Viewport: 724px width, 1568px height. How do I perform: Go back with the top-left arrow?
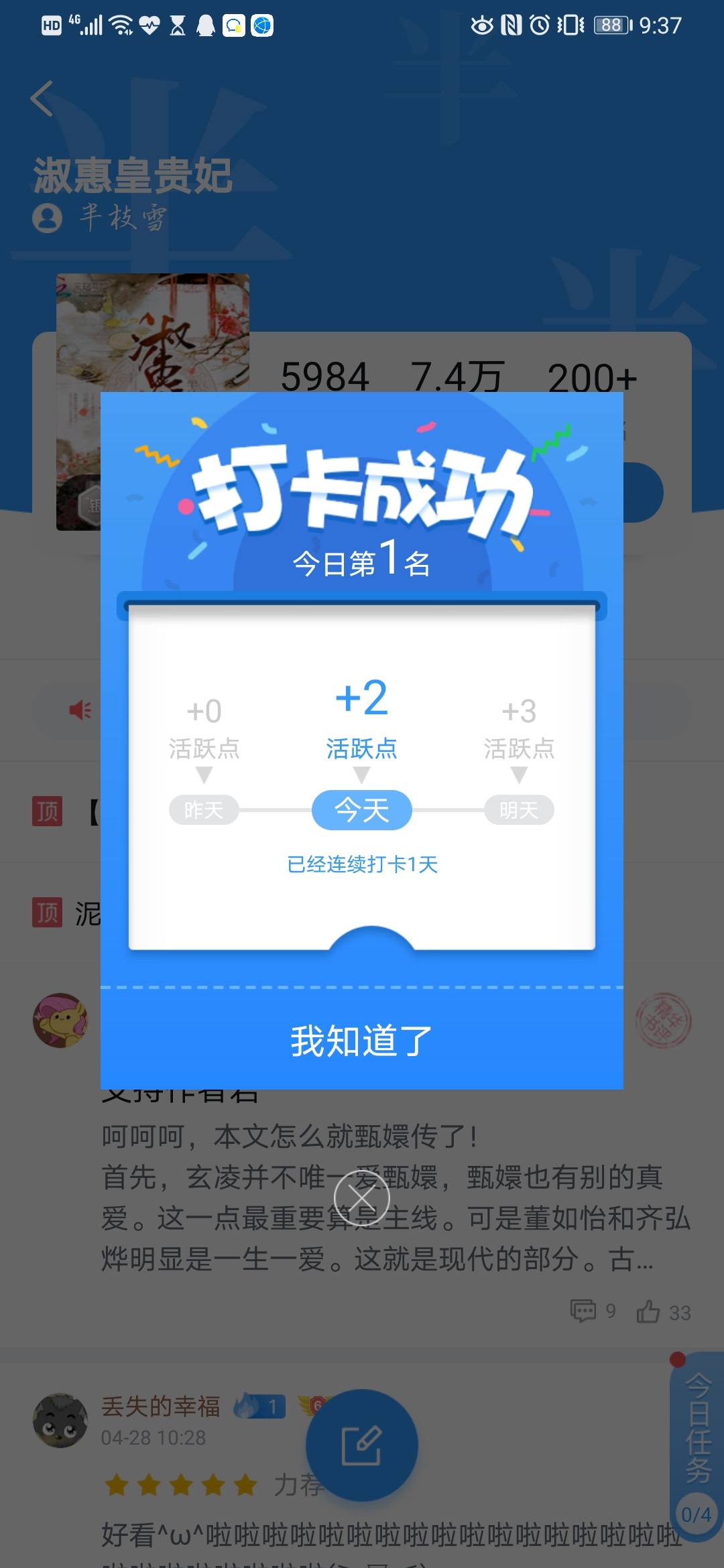tap(42, 99)
